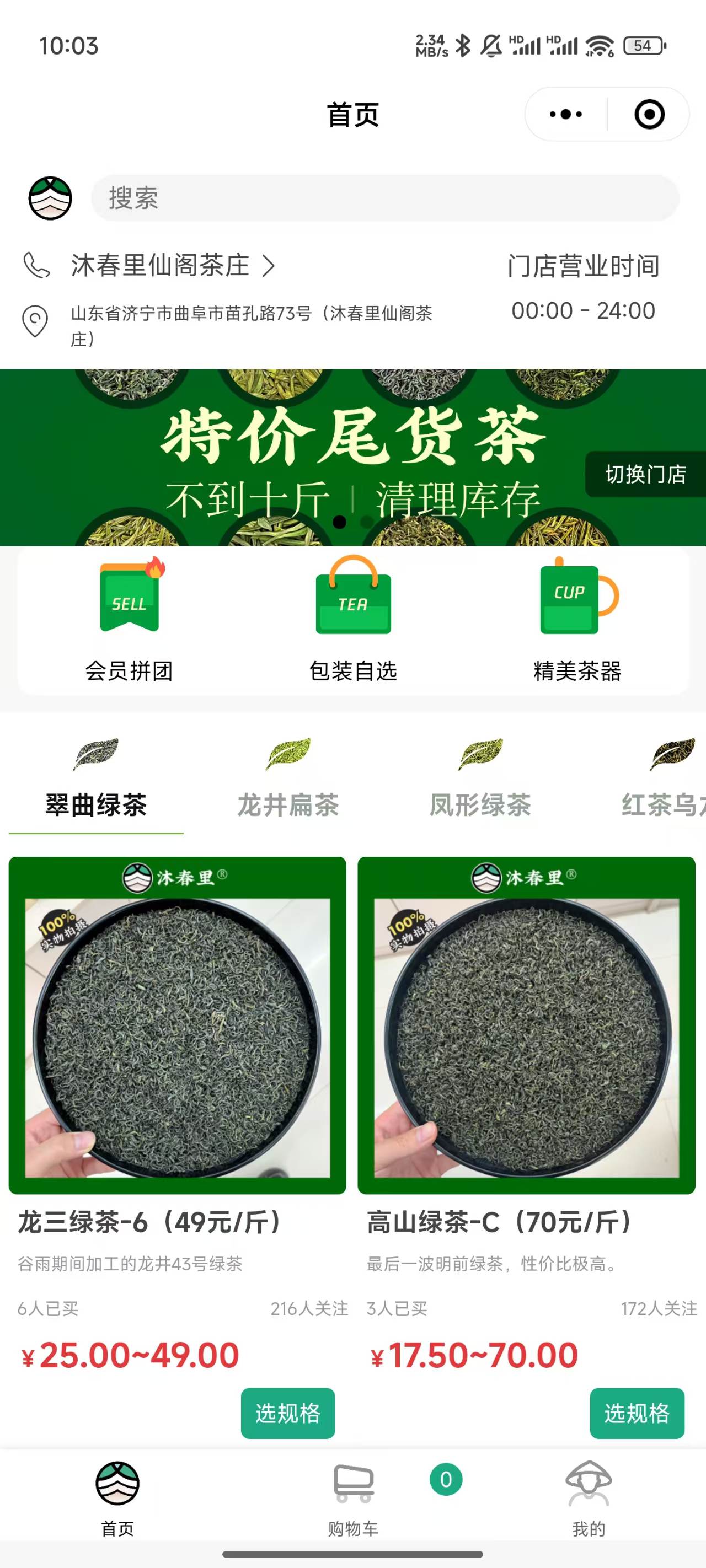
Task: Open 会员拼团 group buying
Action: click(x=129, y=621)
